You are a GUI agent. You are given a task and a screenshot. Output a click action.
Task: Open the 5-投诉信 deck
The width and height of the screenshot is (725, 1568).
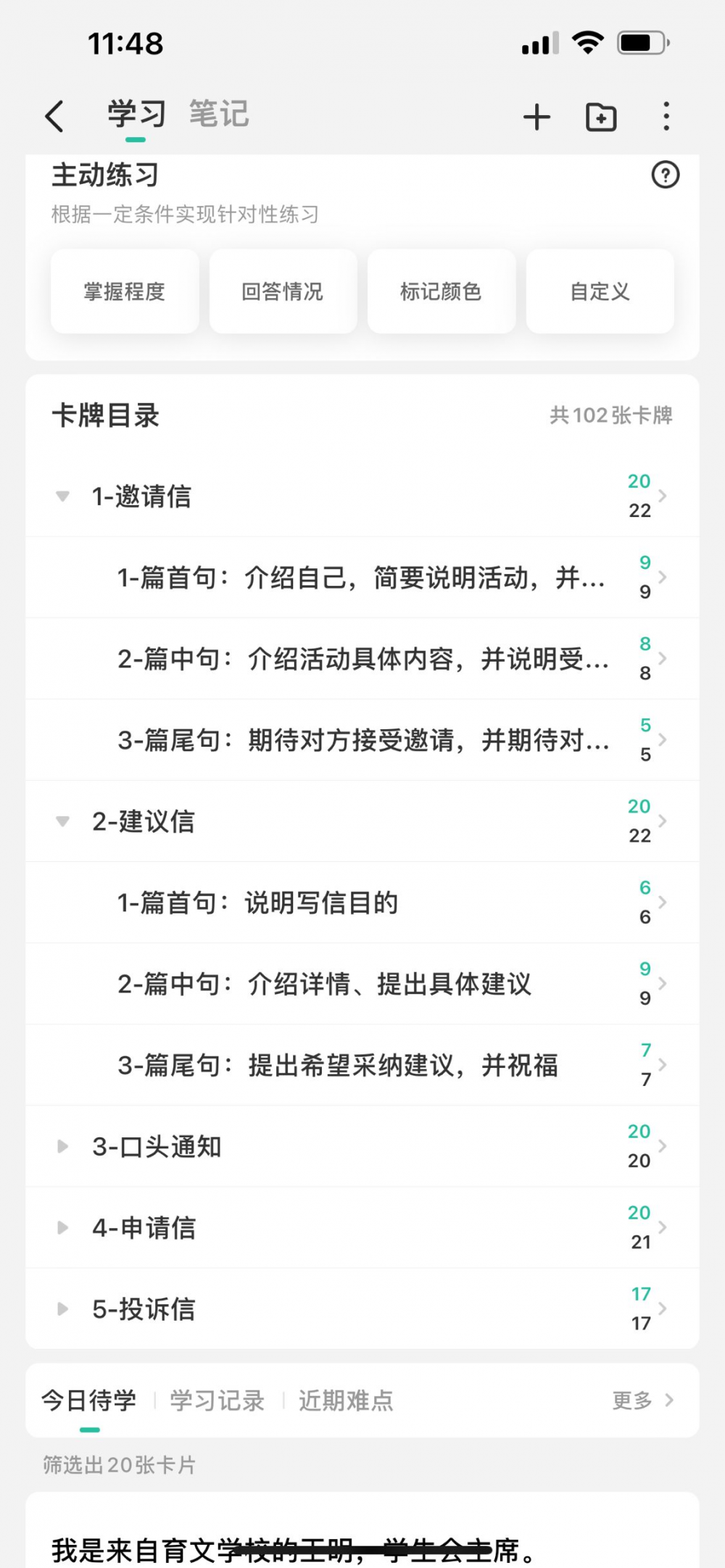(362, 1308)
